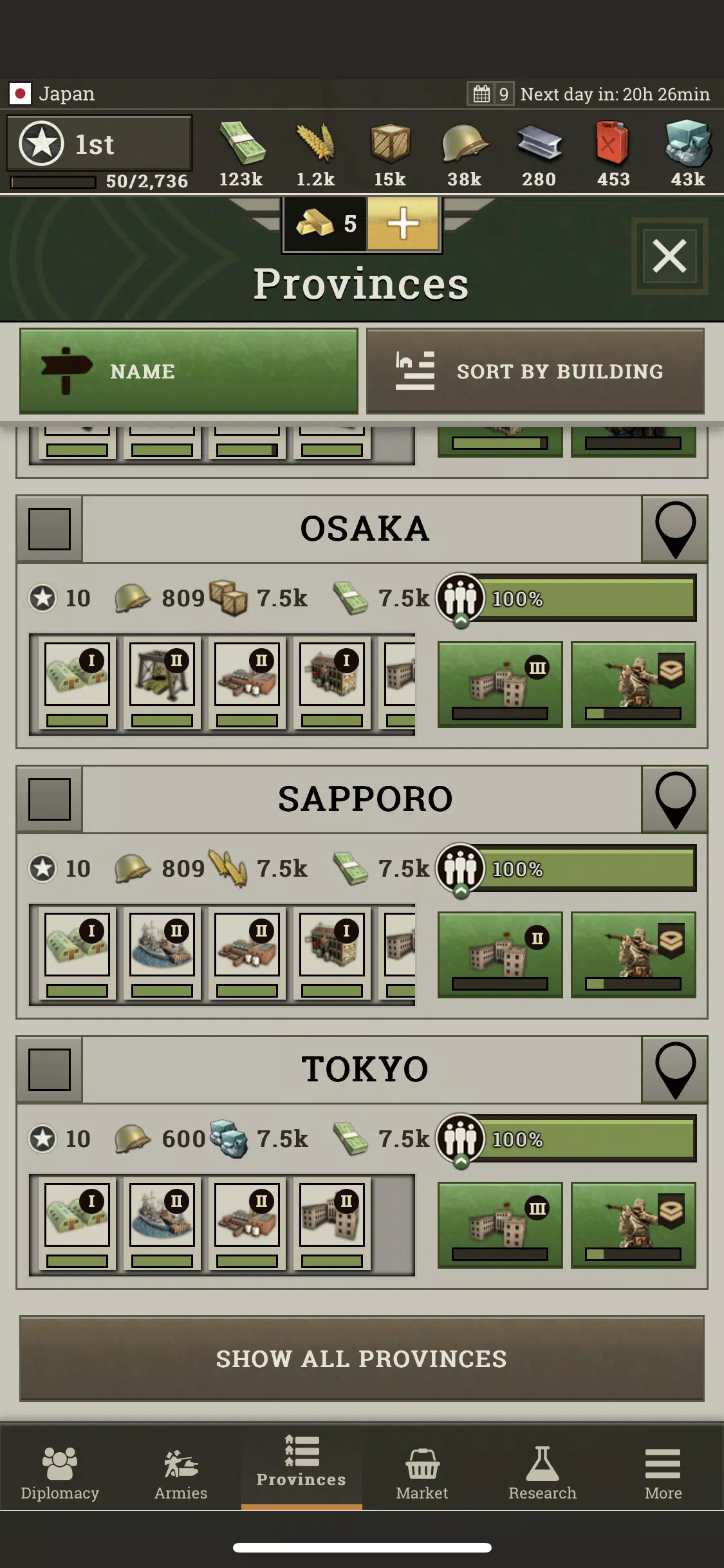Viewport: 724px width, 1568px height.
Task: Sort provinces by name
Action: [x=189, y=371]
